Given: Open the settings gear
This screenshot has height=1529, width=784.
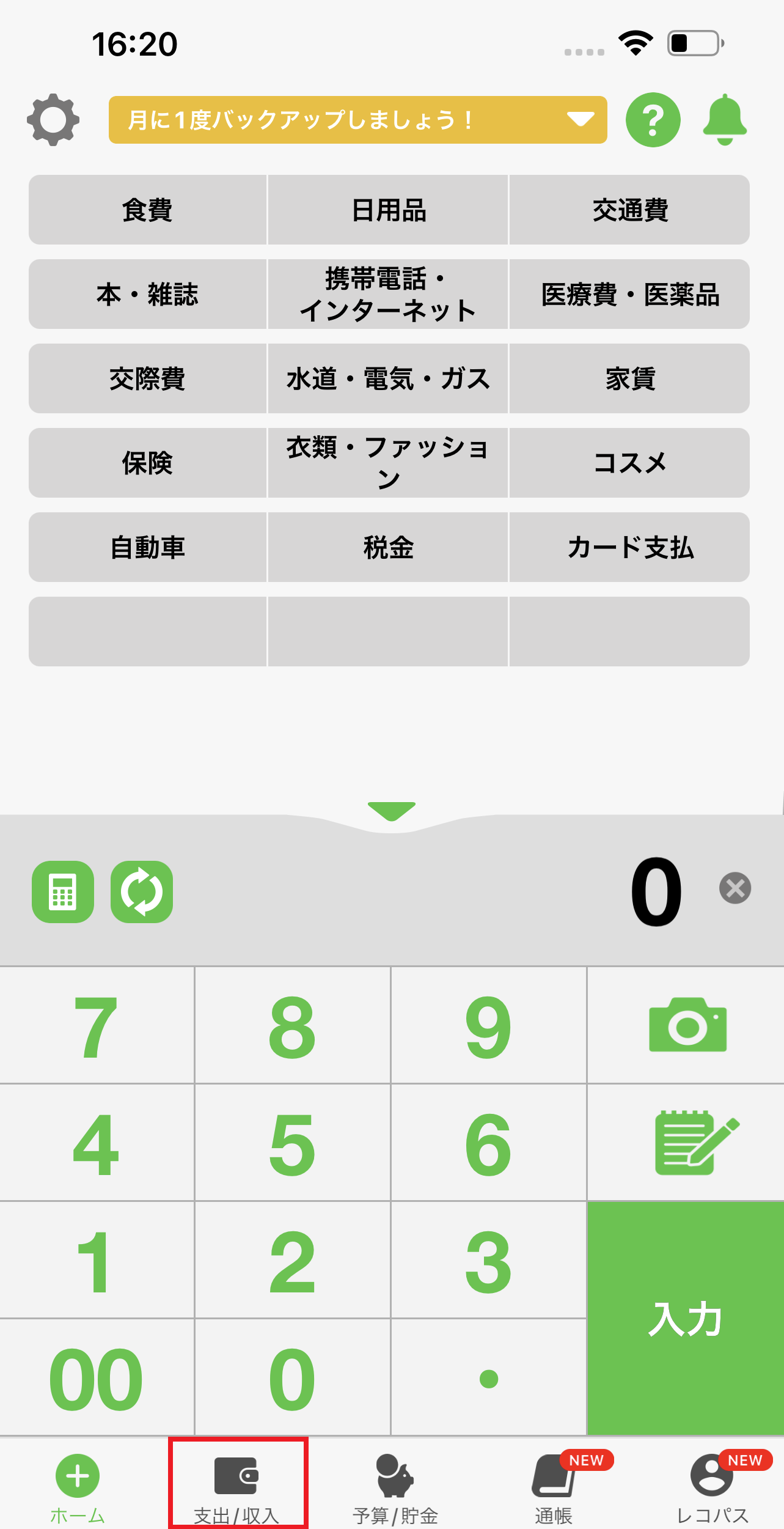Looking at the screenshot, I should click(x=53, y=120).
